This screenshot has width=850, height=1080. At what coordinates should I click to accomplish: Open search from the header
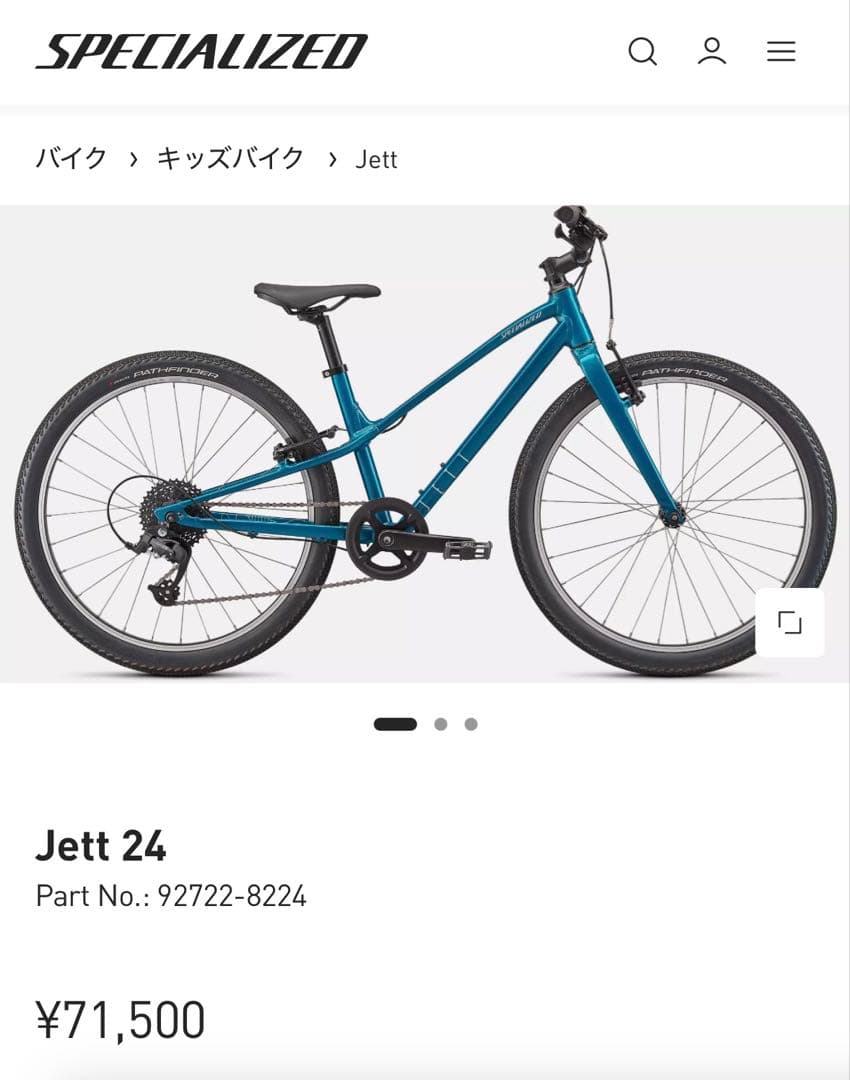click(x=643, y=52)
